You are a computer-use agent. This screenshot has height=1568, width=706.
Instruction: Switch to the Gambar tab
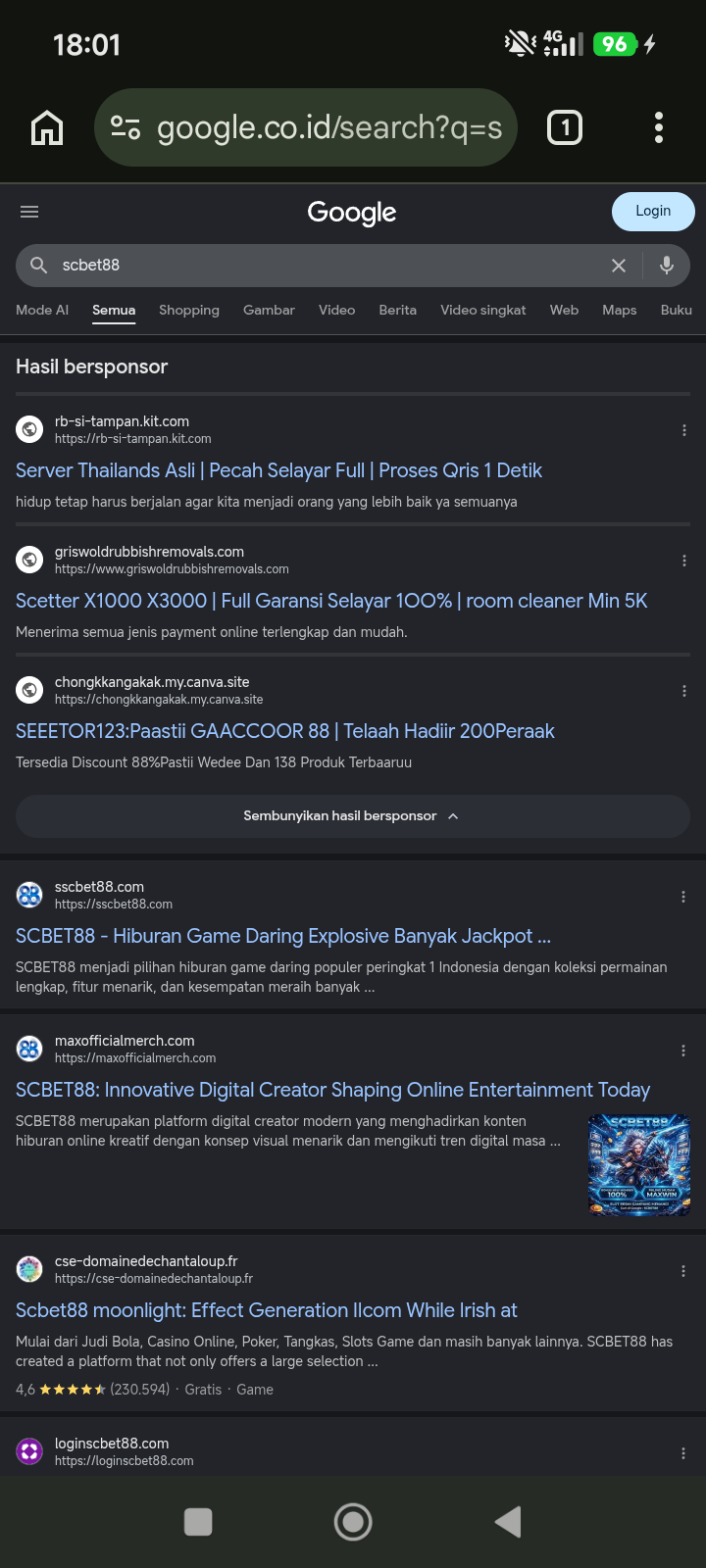[269, 310]
